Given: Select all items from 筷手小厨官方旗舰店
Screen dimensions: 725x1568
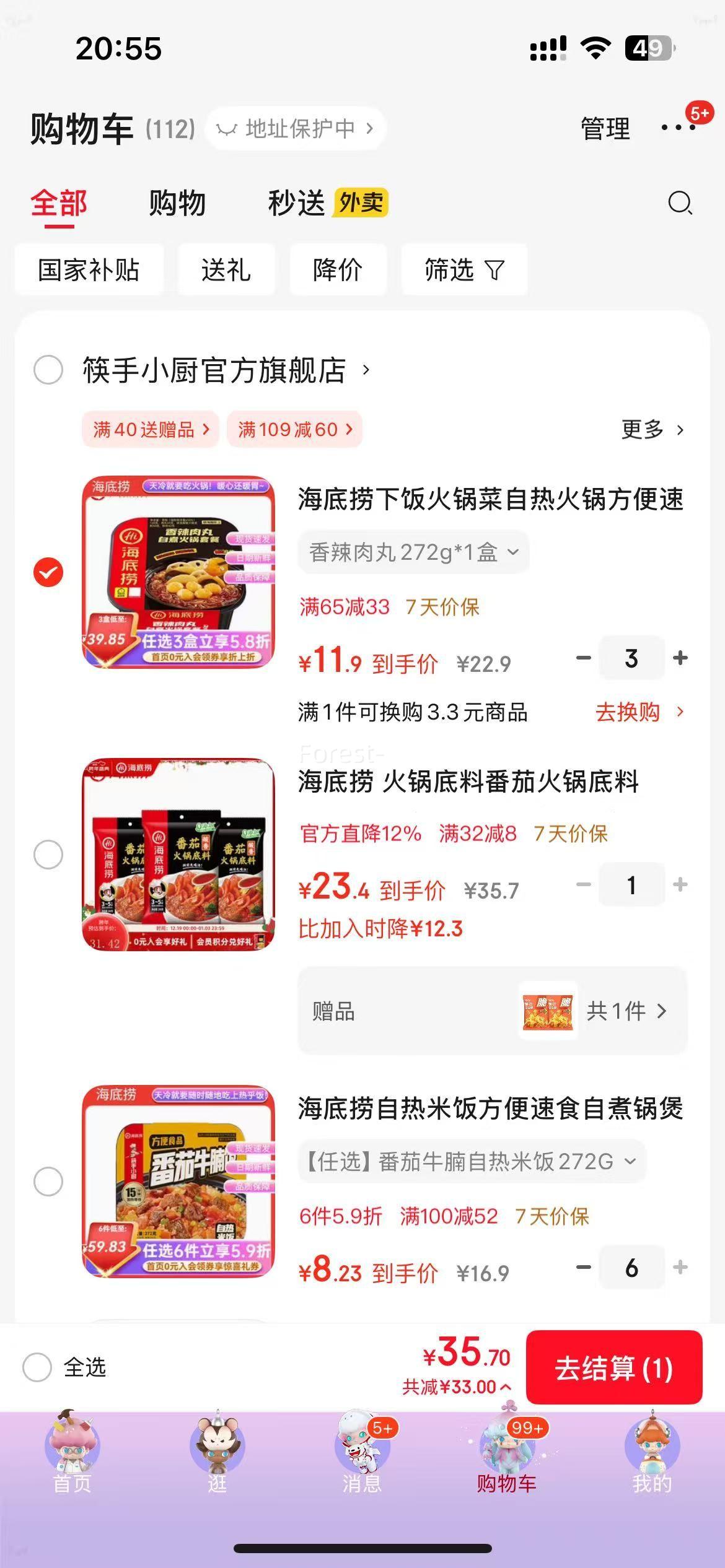Looking at the screenshot, I should click(48, 370).
